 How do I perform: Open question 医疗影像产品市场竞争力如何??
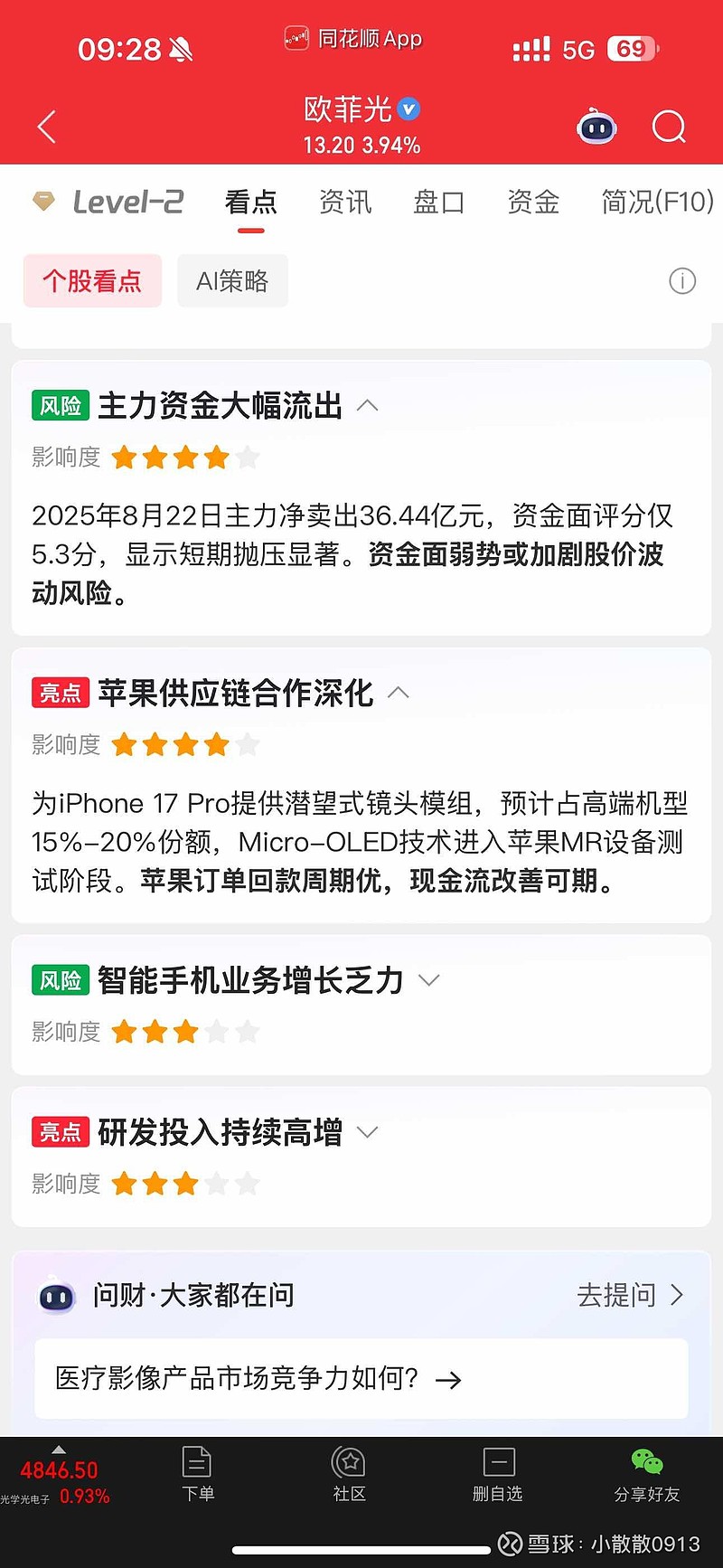[x=361, y=1379]
